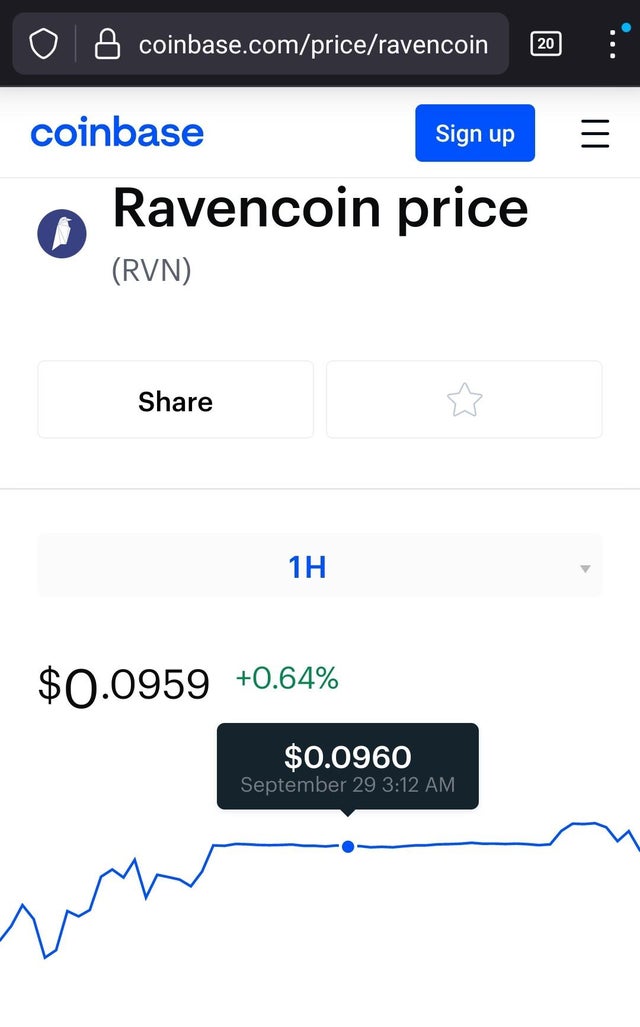The width and height of the screenshot is (640, 1027).
Task: Tap the Sign up button
Action: 475,133
